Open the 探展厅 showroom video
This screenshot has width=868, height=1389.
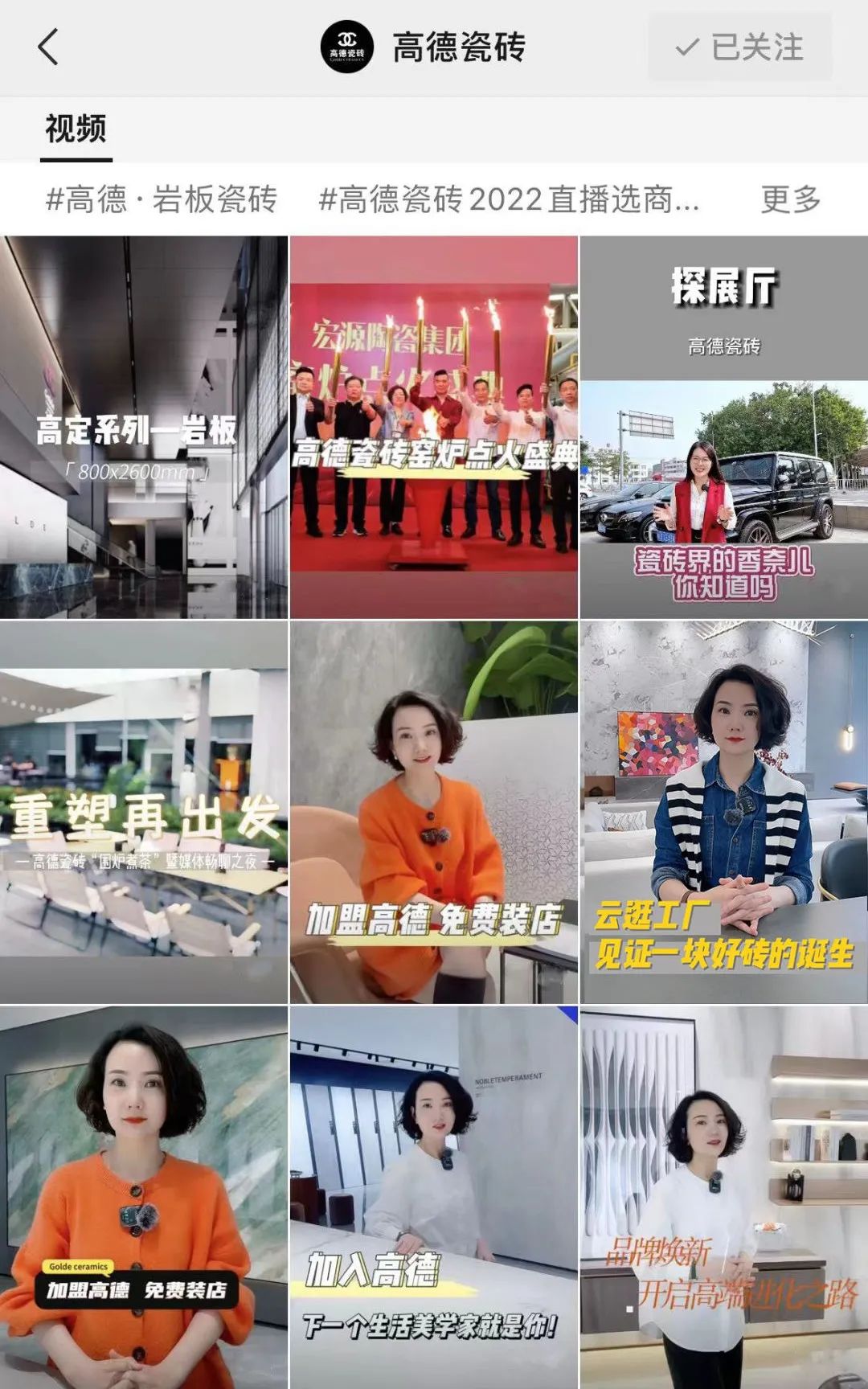(724, 427)
